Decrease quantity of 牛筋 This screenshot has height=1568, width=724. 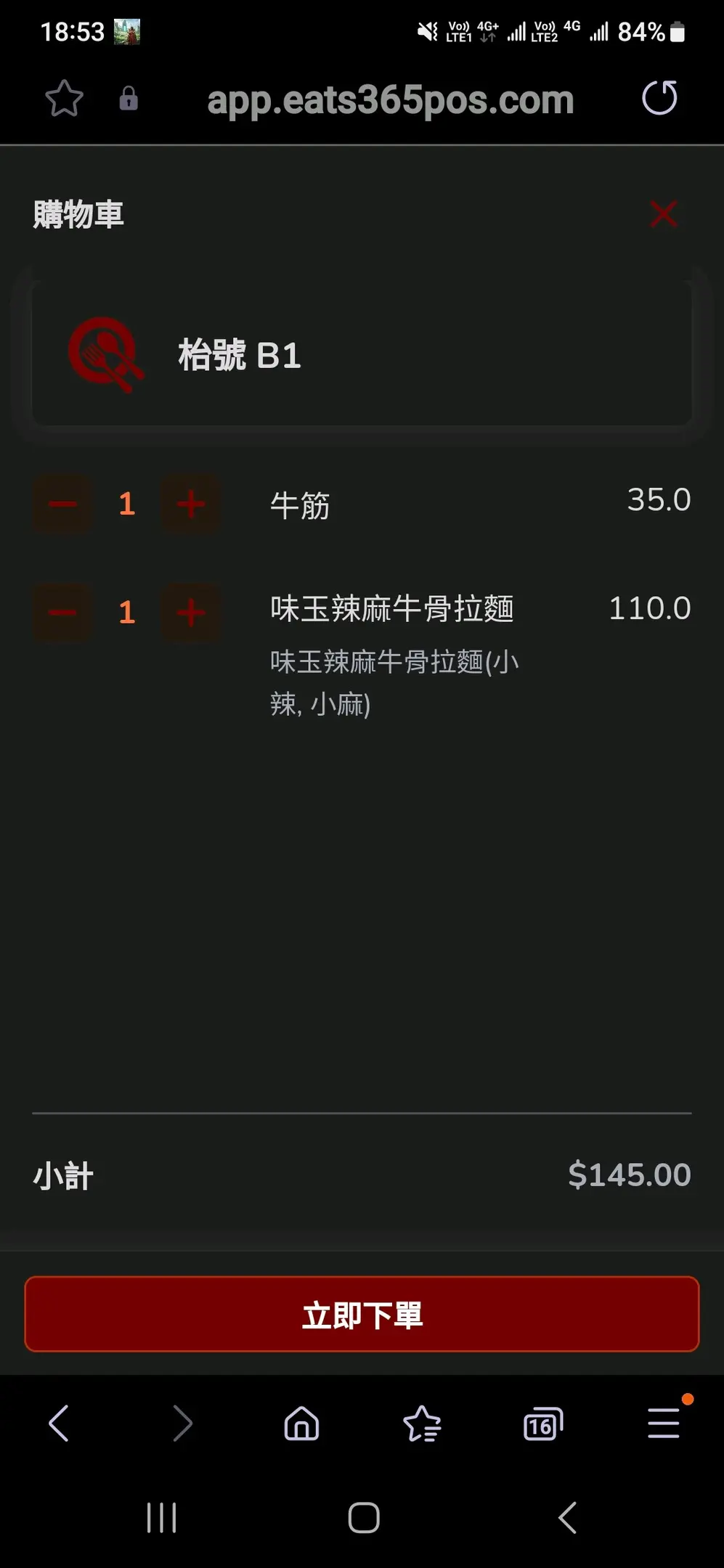click(x=62, y=504)
